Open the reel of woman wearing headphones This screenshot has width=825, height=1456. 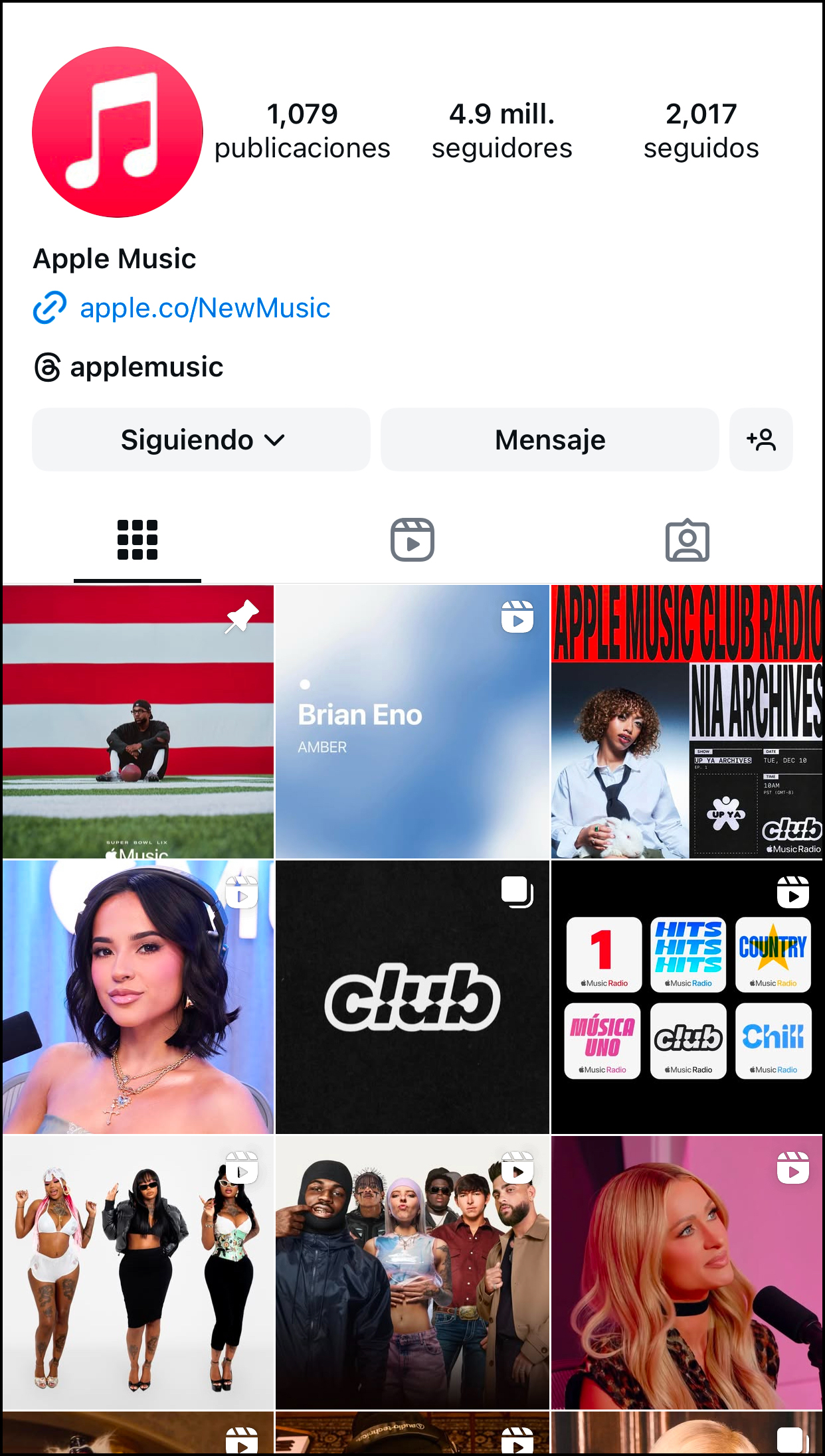tap(137, 997)
